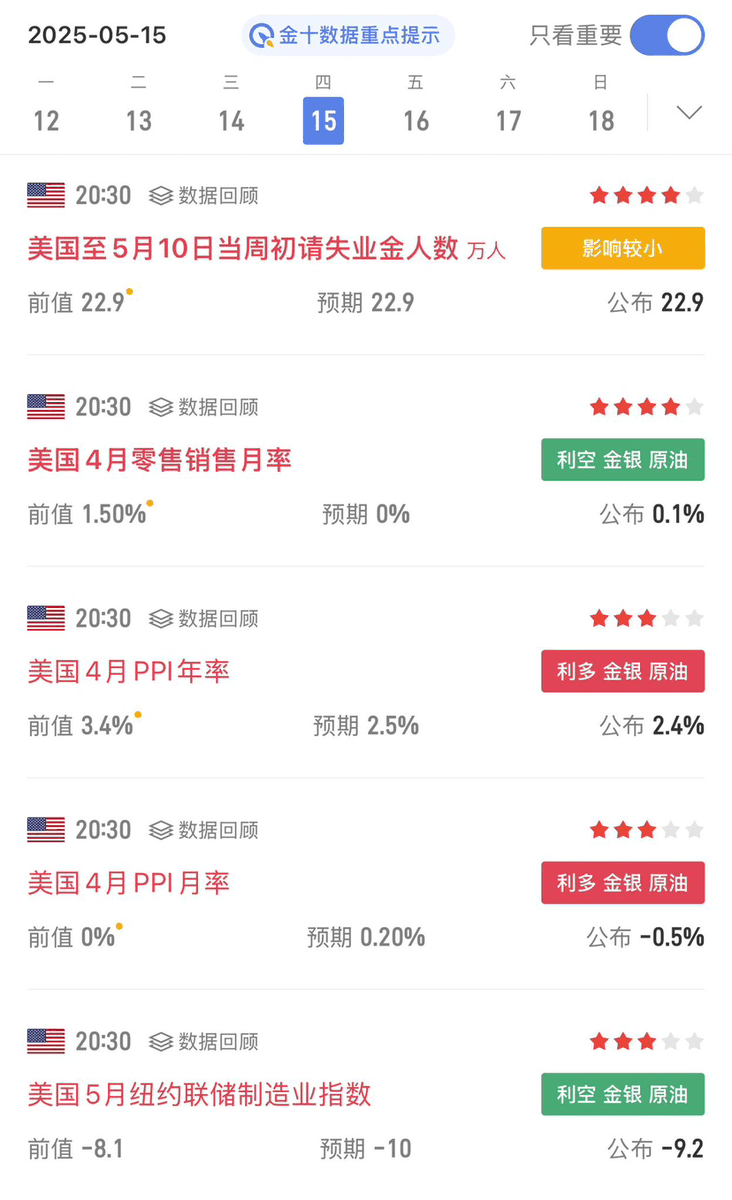Screen dimensions: 732x1200
Task: Expand the calendar with the down chevron
Action: [x=689, y=112]
